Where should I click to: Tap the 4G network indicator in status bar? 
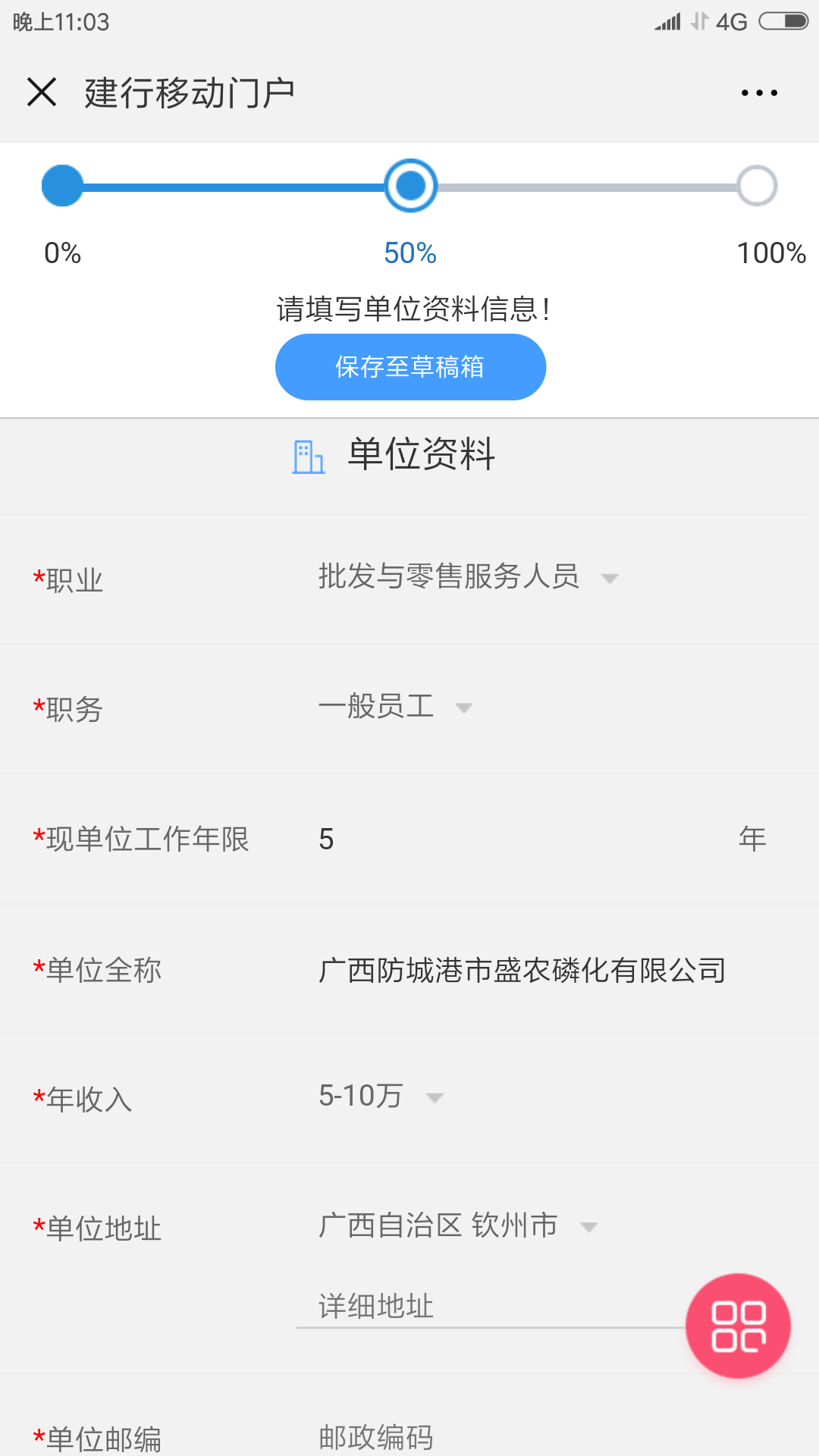[x=730, y=21]
